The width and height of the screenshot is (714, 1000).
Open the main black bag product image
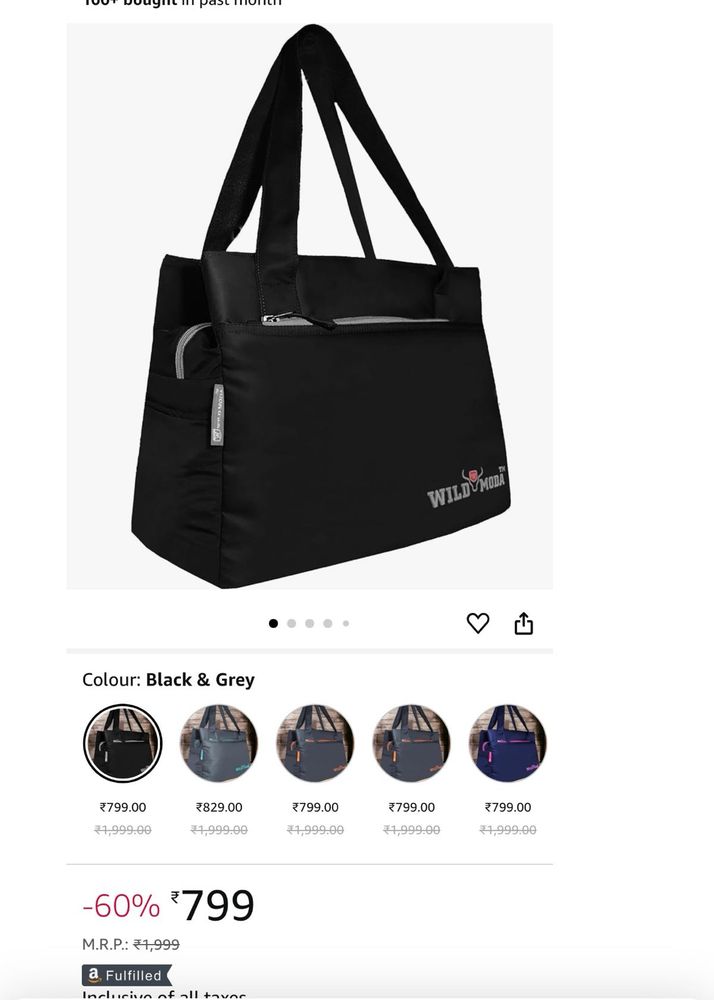[x=310, y=306]
